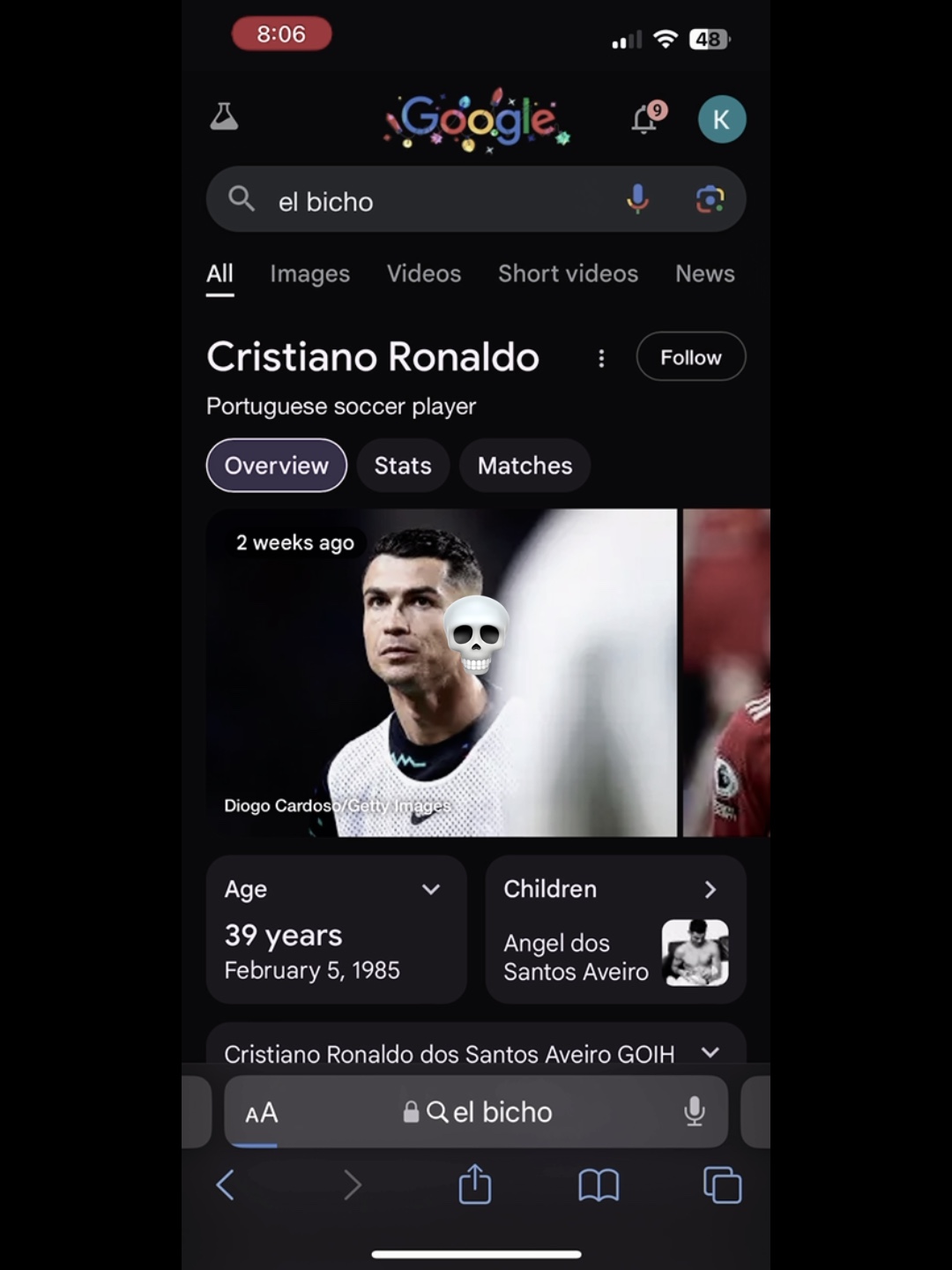Select the Stats chip

pyautogui.click(x=402, y=466)
